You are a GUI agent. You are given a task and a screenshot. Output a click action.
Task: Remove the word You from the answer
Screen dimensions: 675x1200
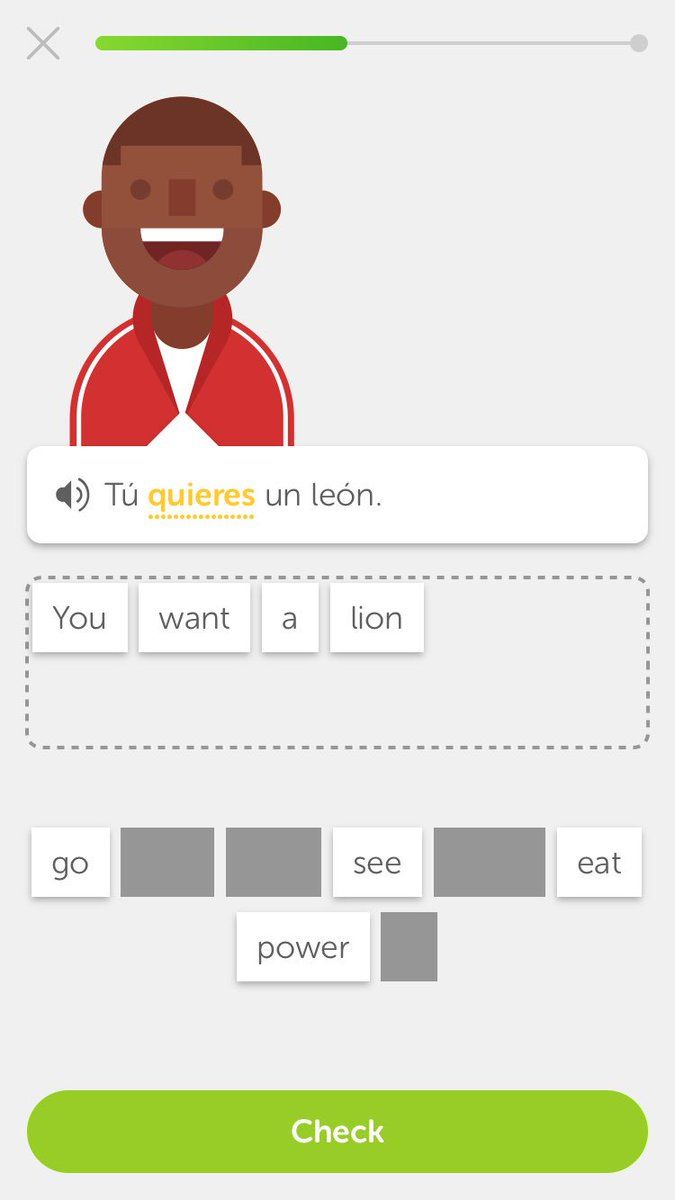[80, 618]
